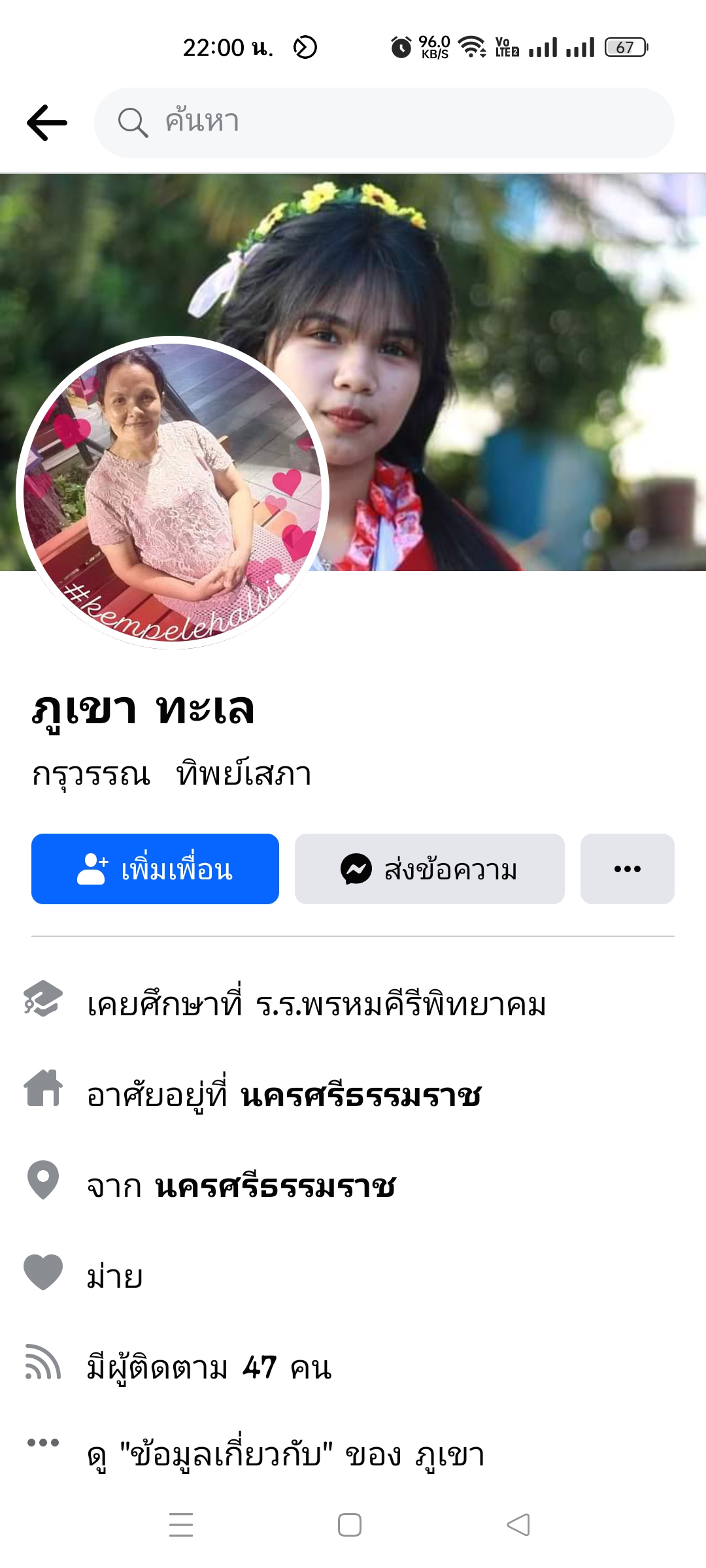This screenshot has width=706, height=1568.
Task: Open hometown จาก นครศรีธรรมราช link
Action: tap(275, 1186)
